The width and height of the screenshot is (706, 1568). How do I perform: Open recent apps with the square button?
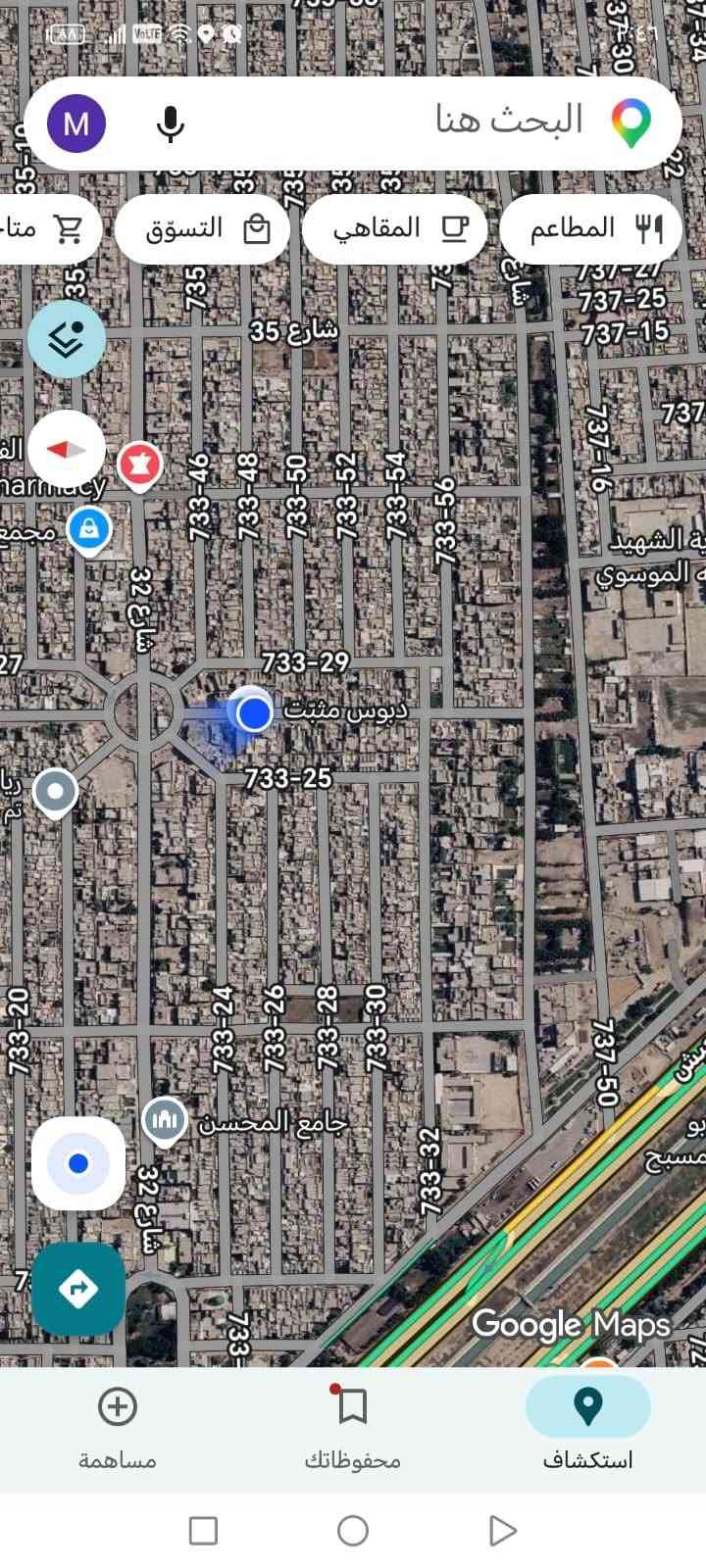click(203, 1530)
